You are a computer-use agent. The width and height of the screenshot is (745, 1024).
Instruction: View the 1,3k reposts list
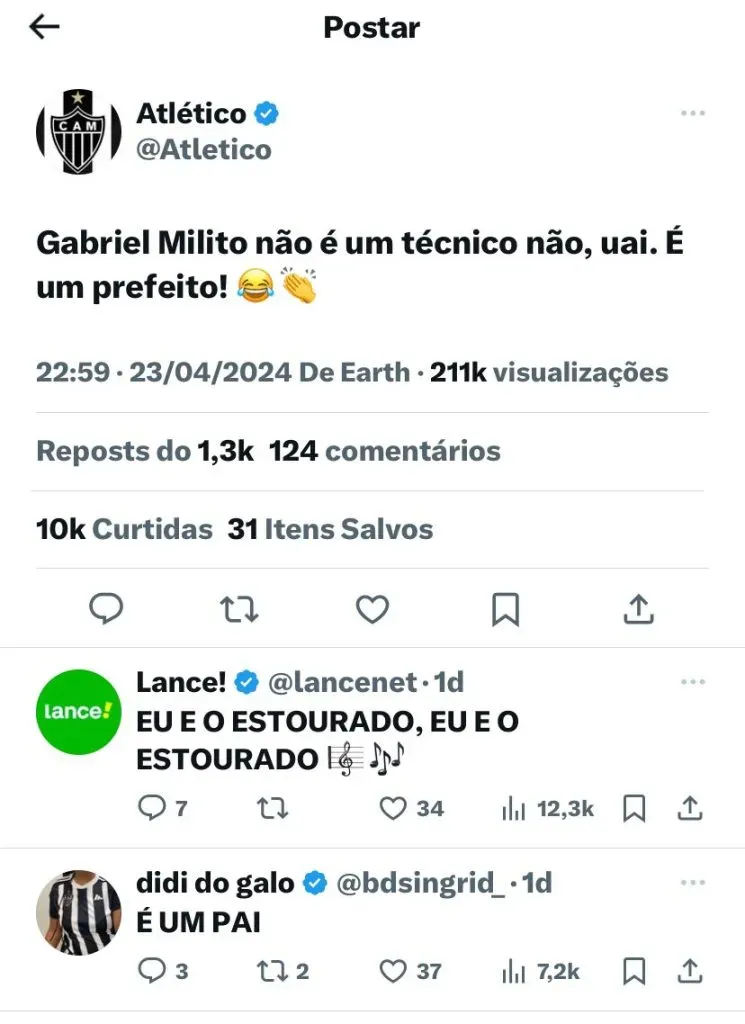(x=145, y=451)
